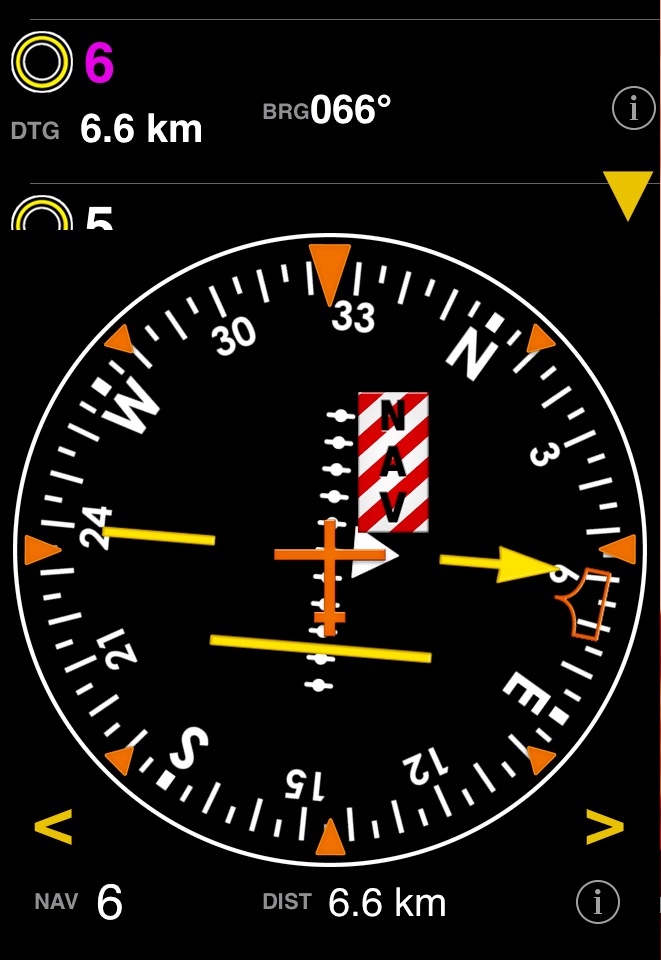661x960 pixels.
Task: Go to next waypoint with right arrow
Action: tap(604, 828)
